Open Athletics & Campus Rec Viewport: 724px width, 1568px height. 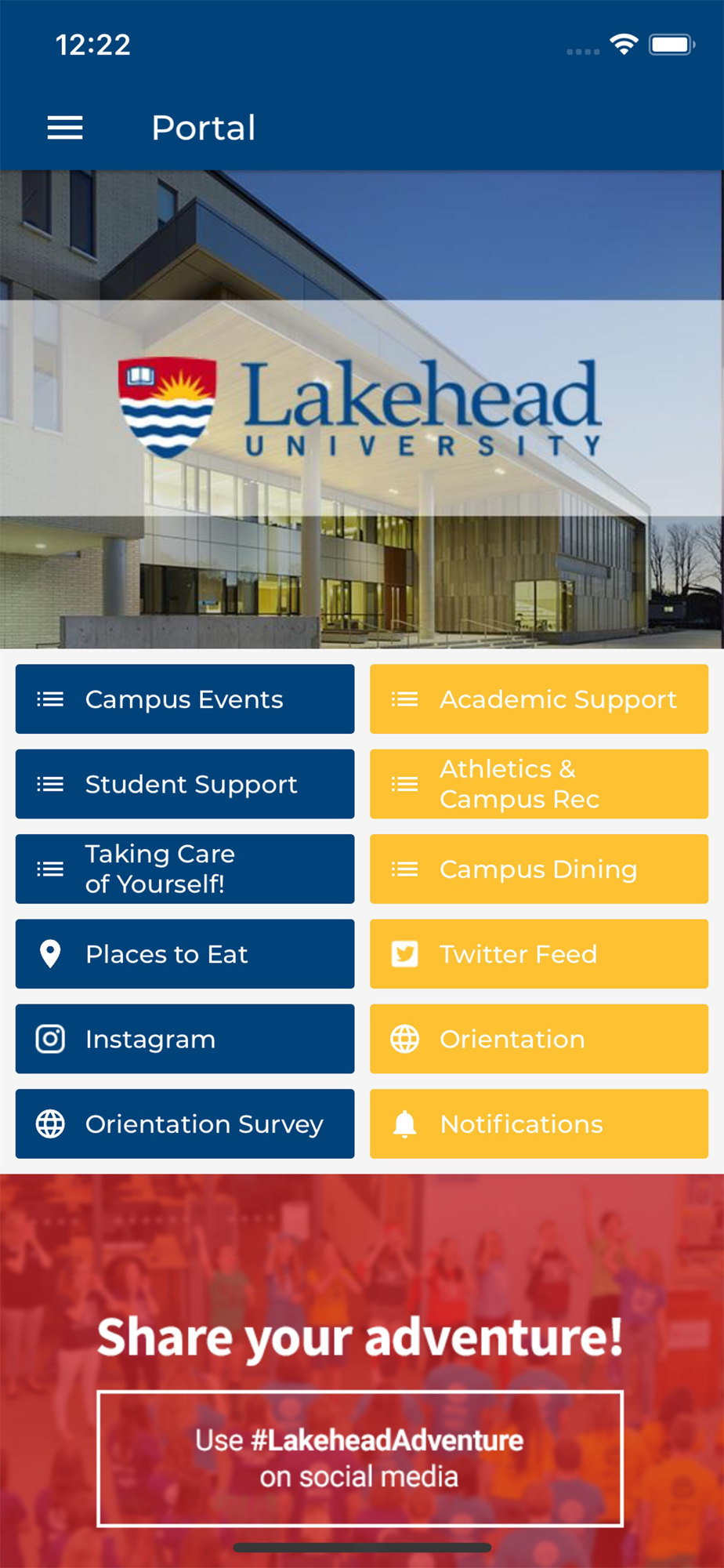click(539, 784)
